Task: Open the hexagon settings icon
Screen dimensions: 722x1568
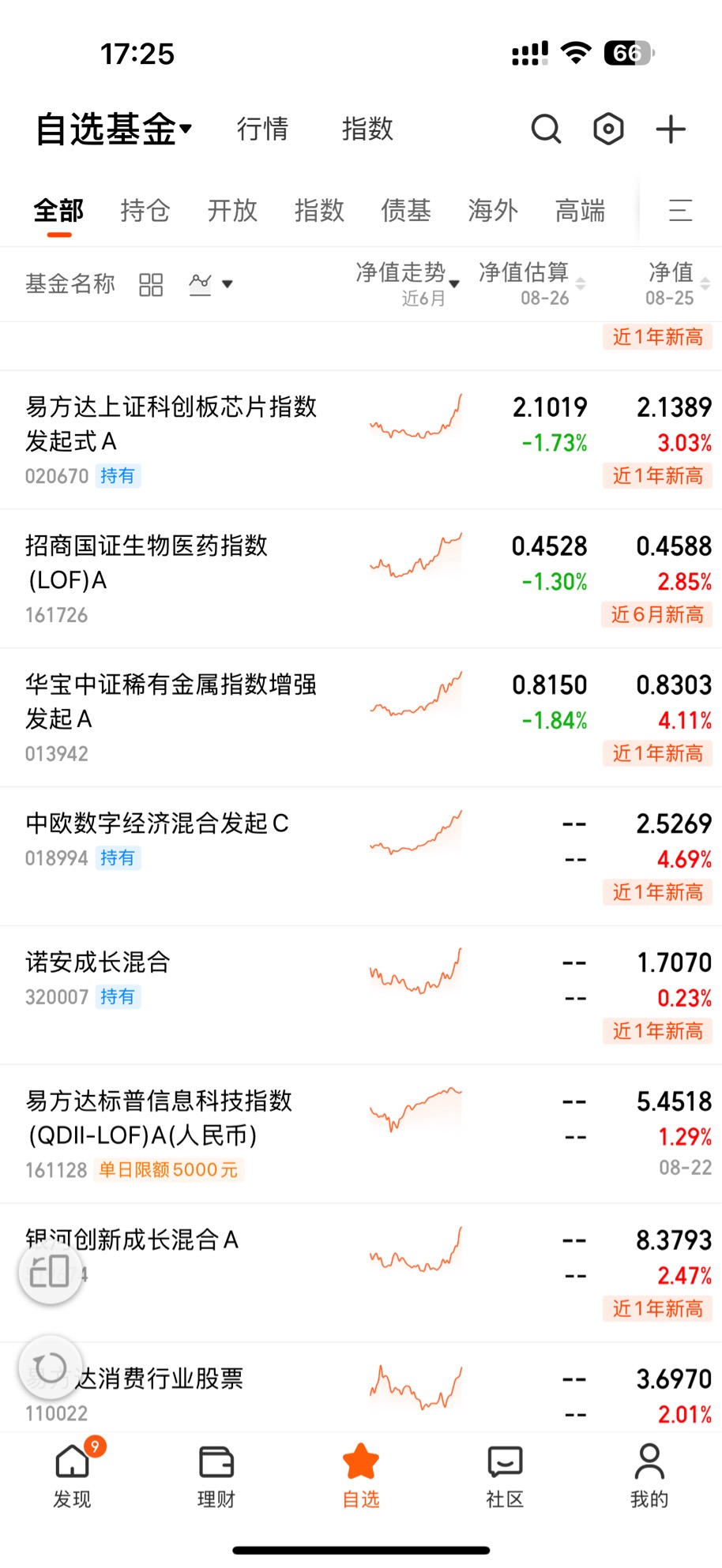Action: (608, 129)
